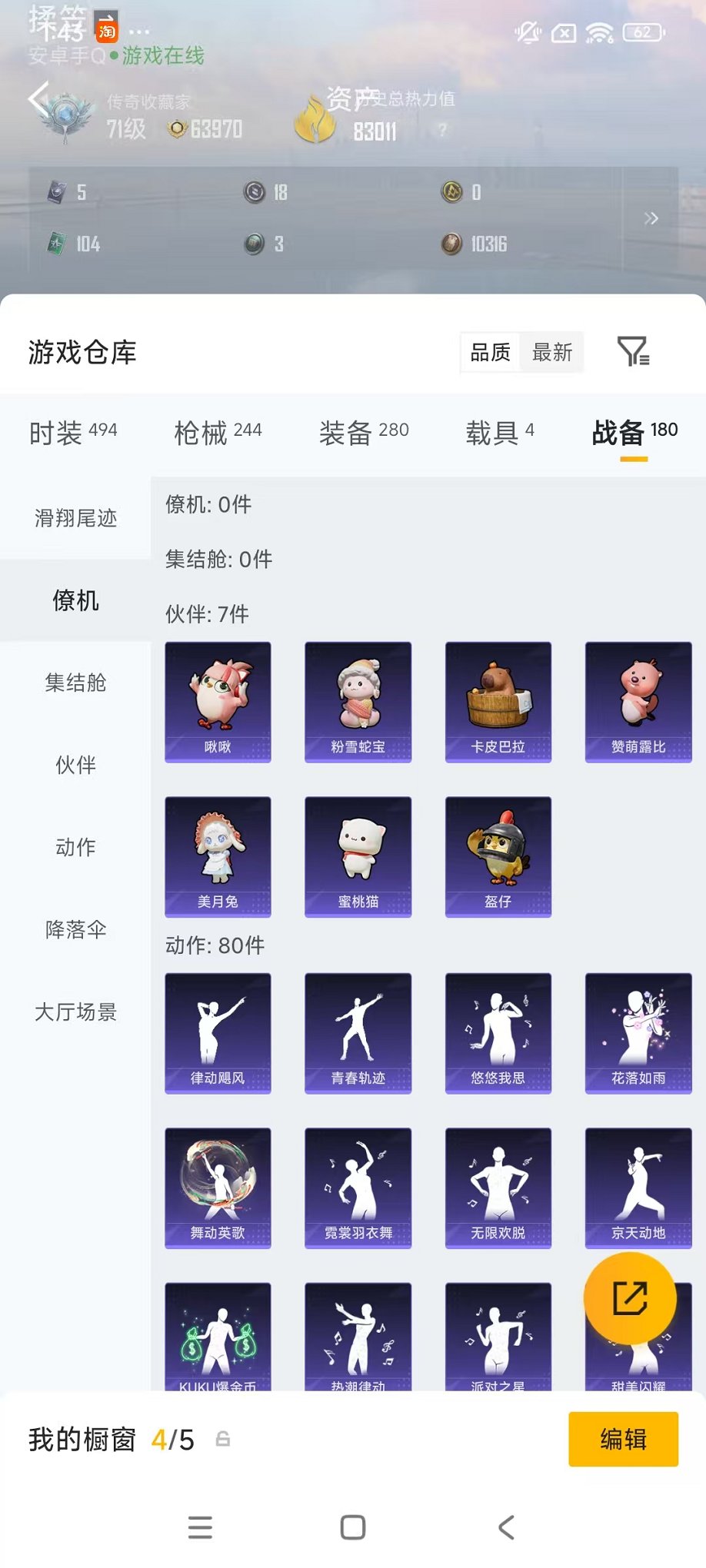Open the filter funnel icon
Screen dimensions: 706x1568
[x=634, y=352]
